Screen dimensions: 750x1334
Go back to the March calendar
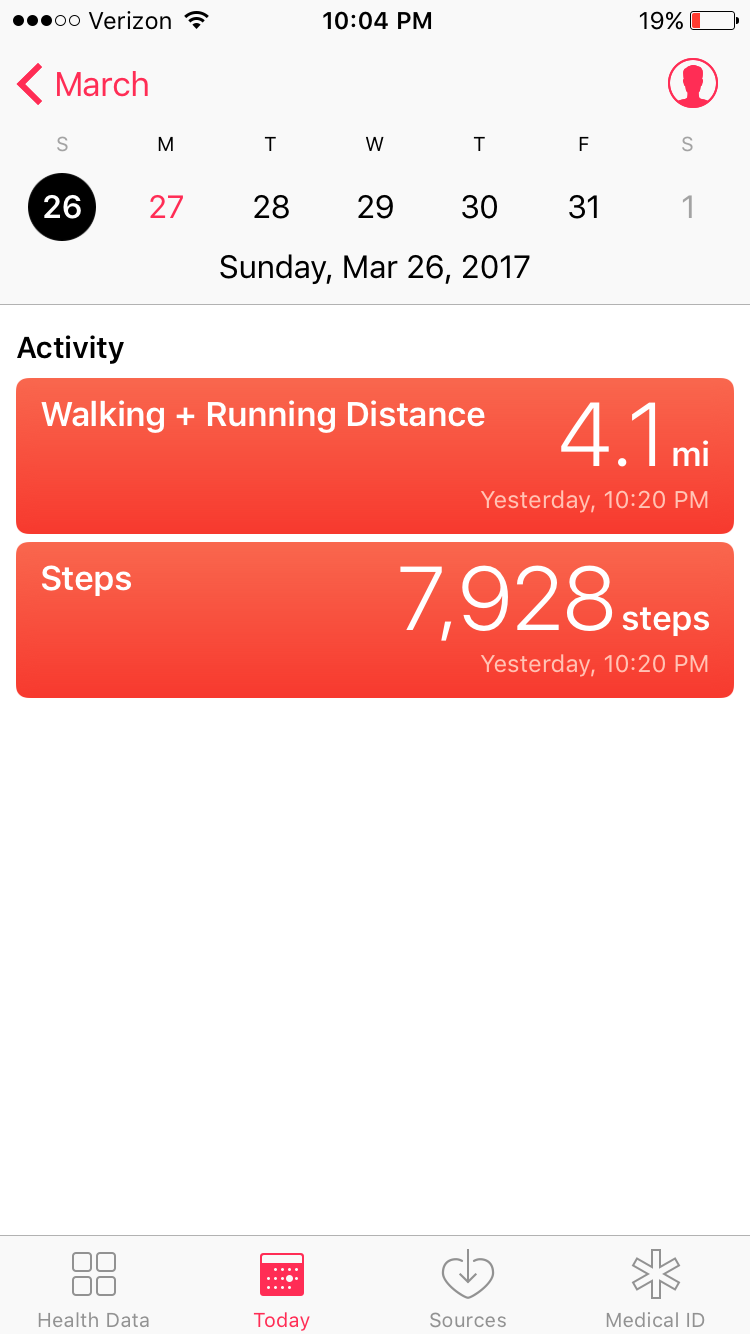coord(83,84)
